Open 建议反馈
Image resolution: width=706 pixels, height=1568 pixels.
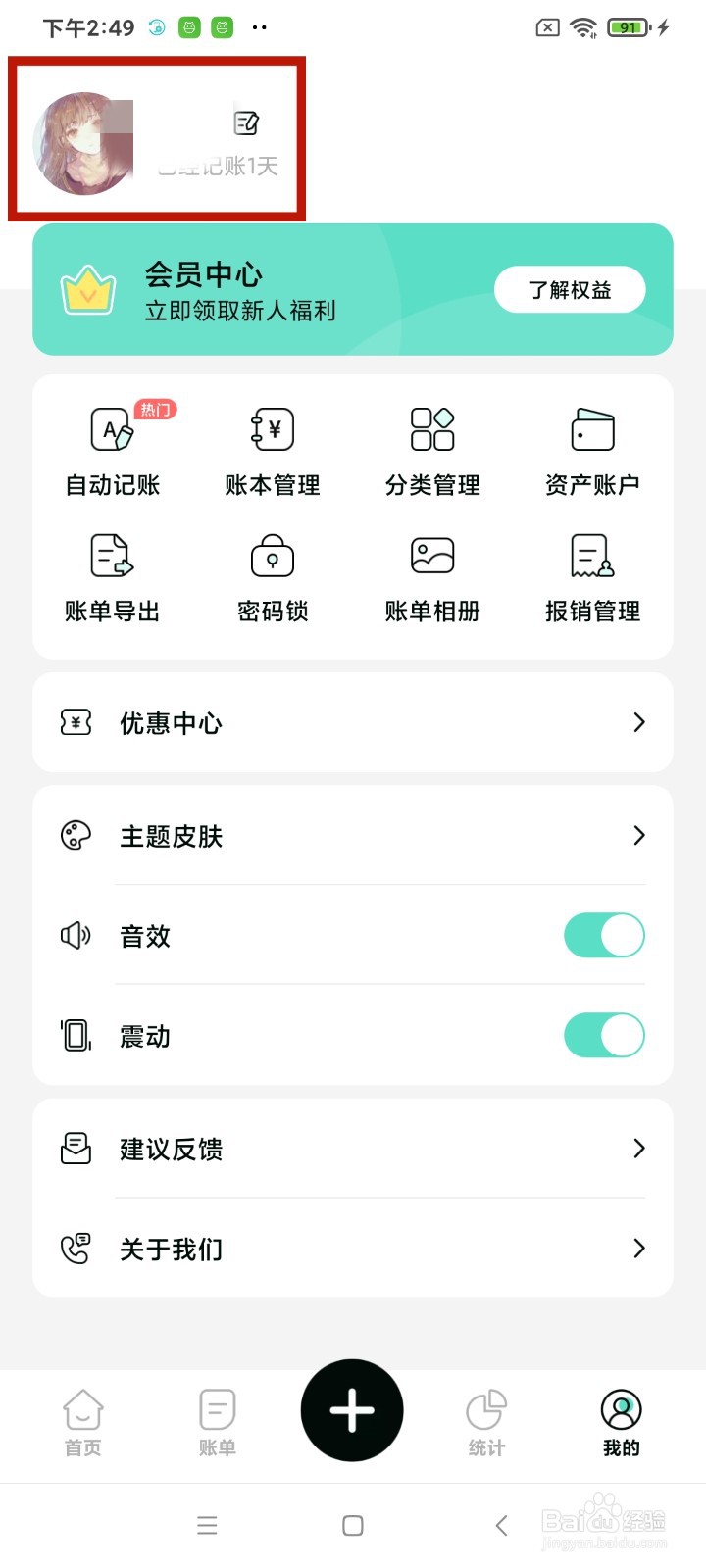click(x=353, y=1149)
